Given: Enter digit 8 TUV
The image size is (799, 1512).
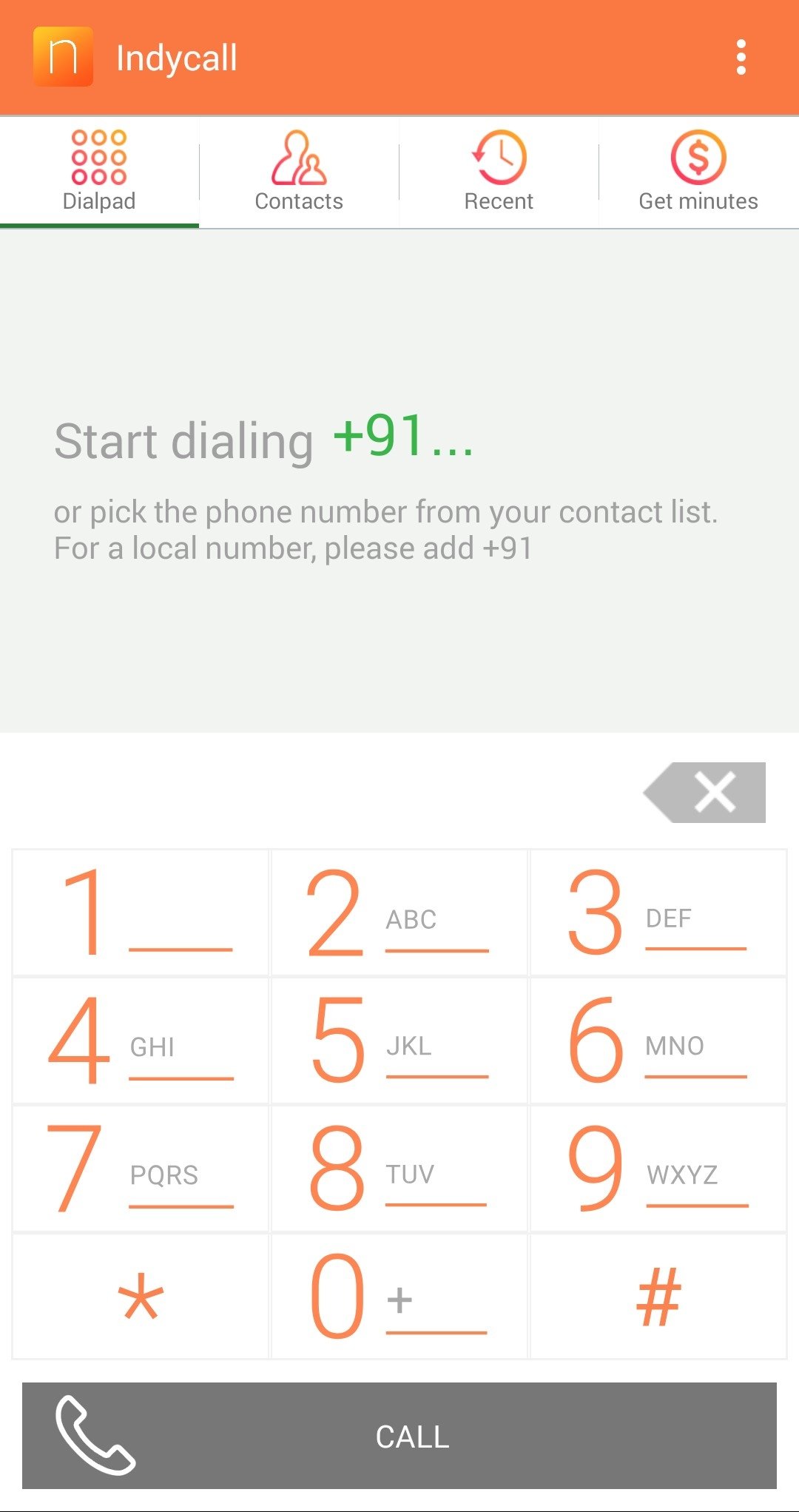Looking at the screenshot, I should [x=399, y=1169].
